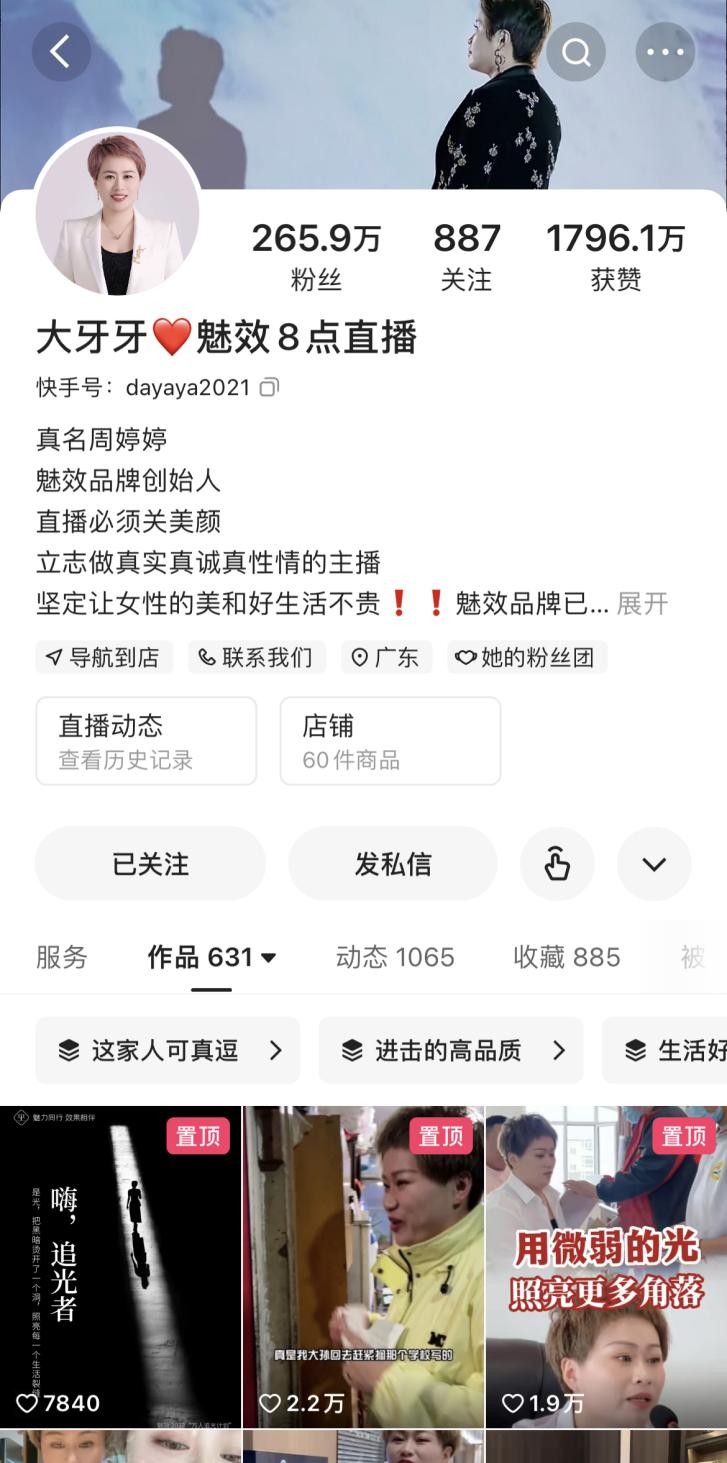Open the more options ellipsis menu
Screen dimensions: 727x1463
click(665, 51)
